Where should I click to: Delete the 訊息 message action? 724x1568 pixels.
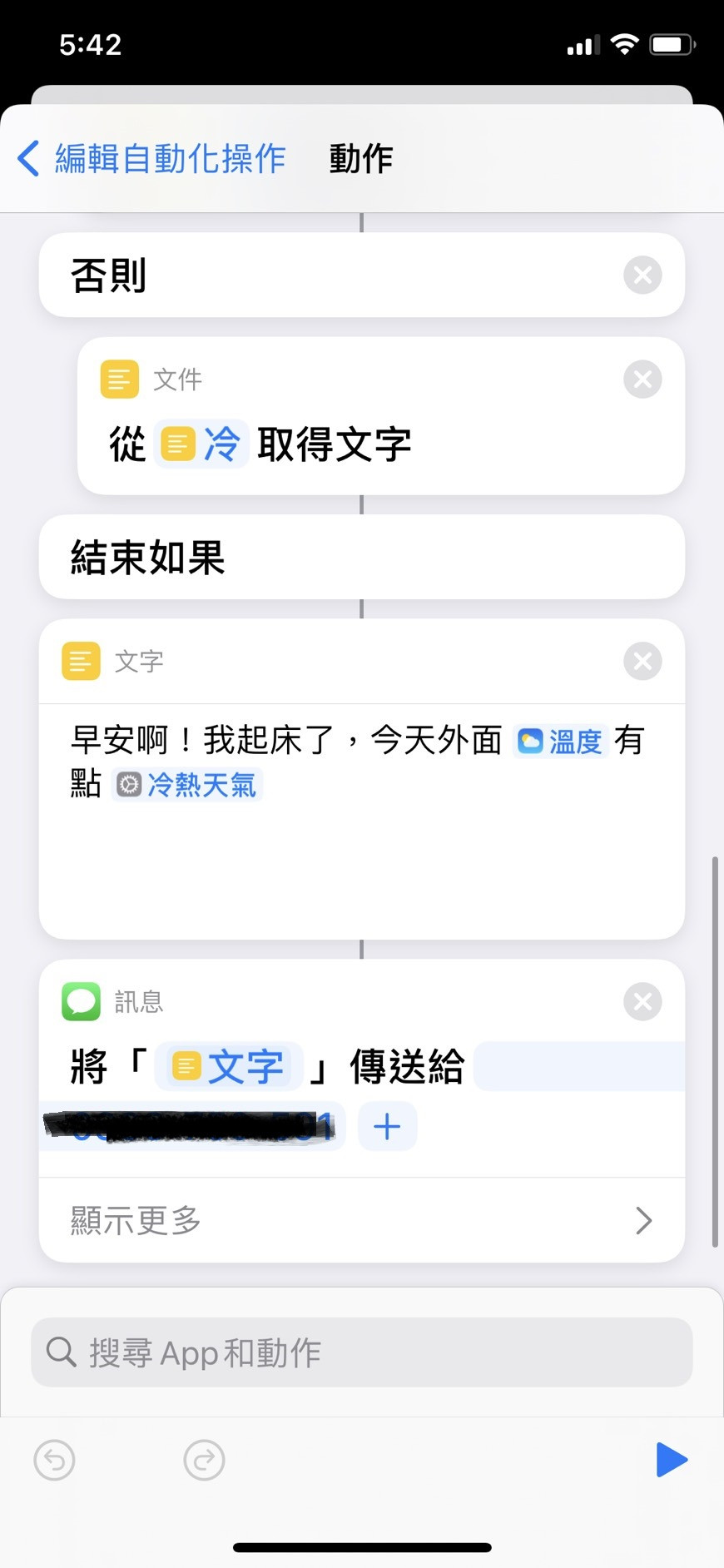click(x=642, y=1001)
